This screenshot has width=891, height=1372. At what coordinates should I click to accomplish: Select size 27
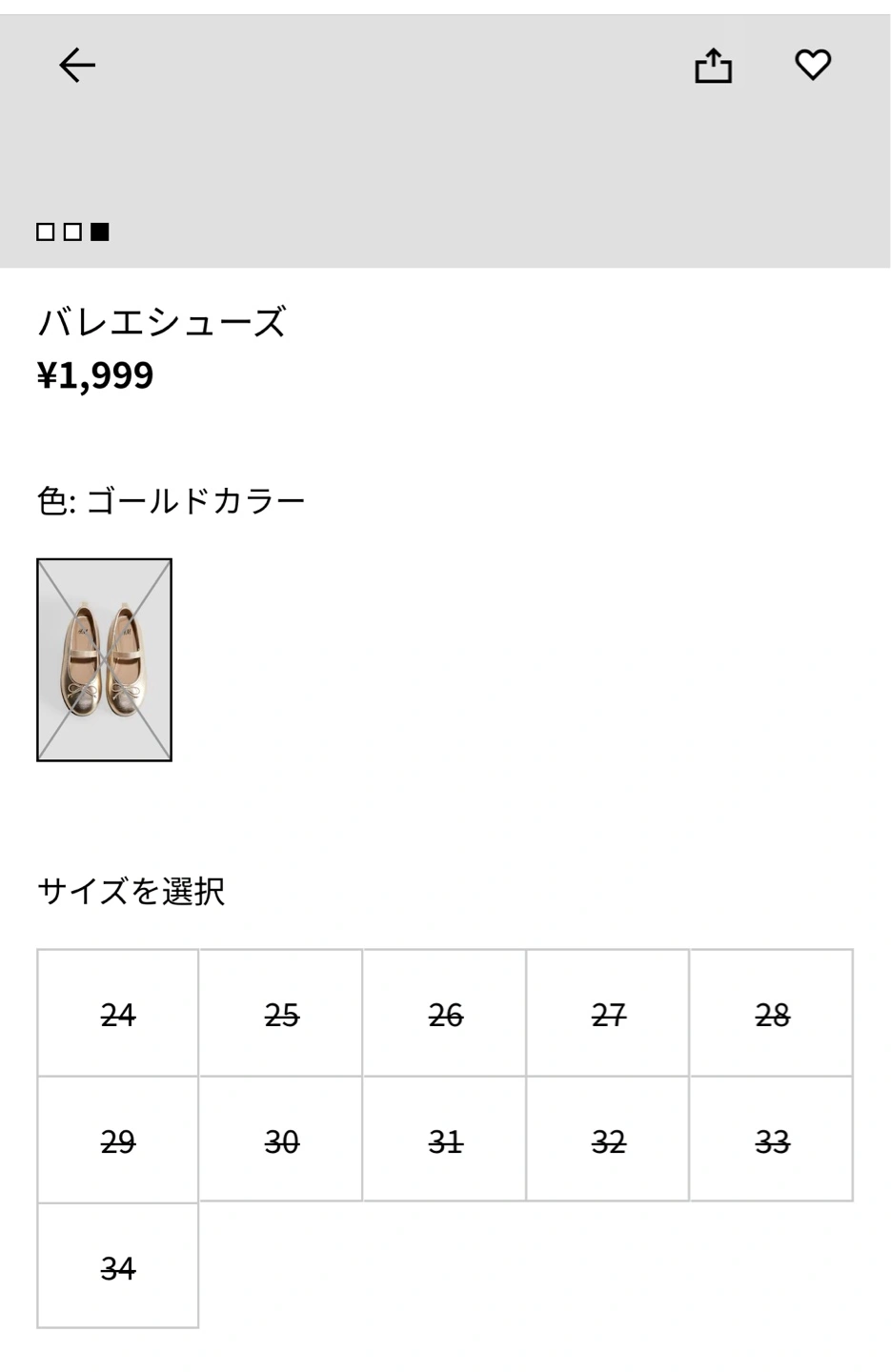point(608,1014)
